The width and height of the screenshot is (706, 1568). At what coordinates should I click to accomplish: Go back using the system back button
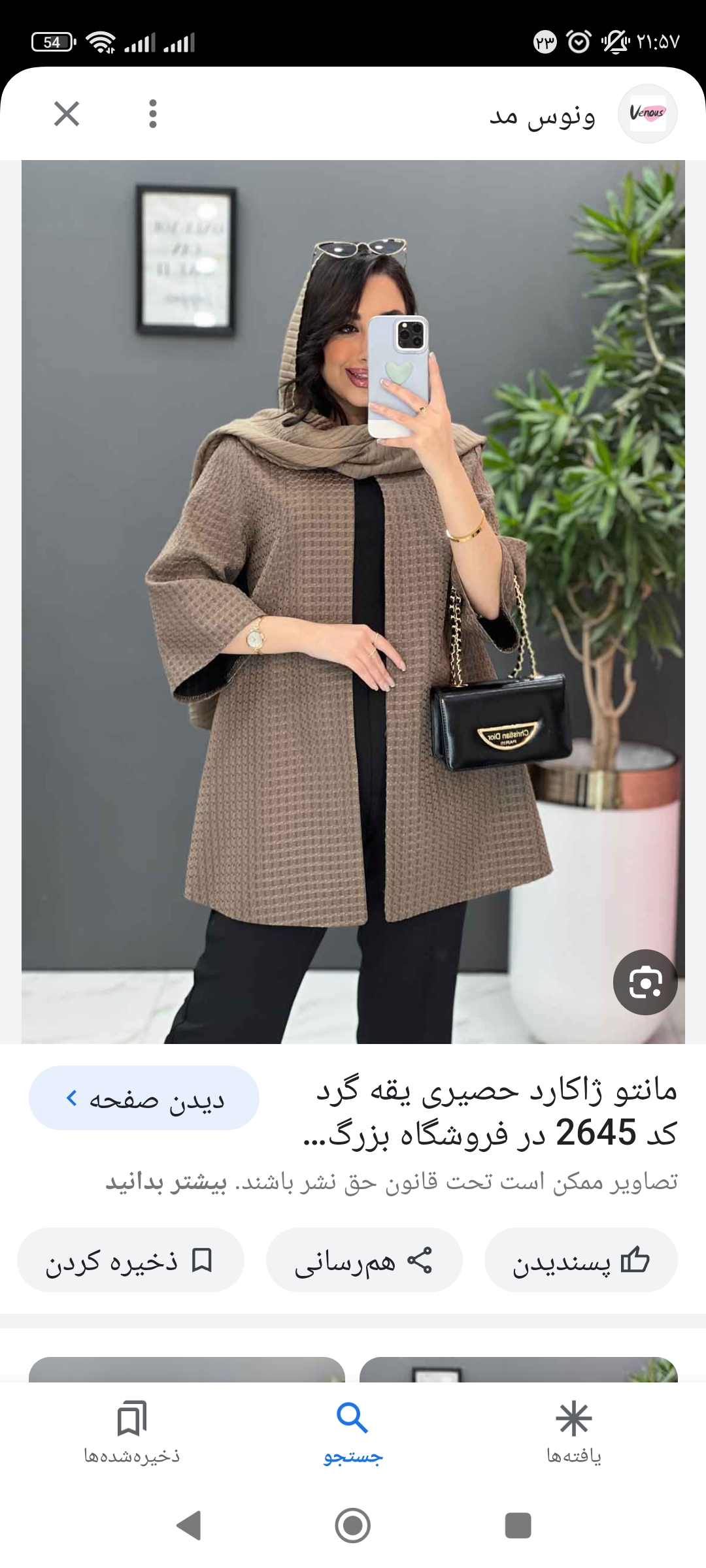189,1526
